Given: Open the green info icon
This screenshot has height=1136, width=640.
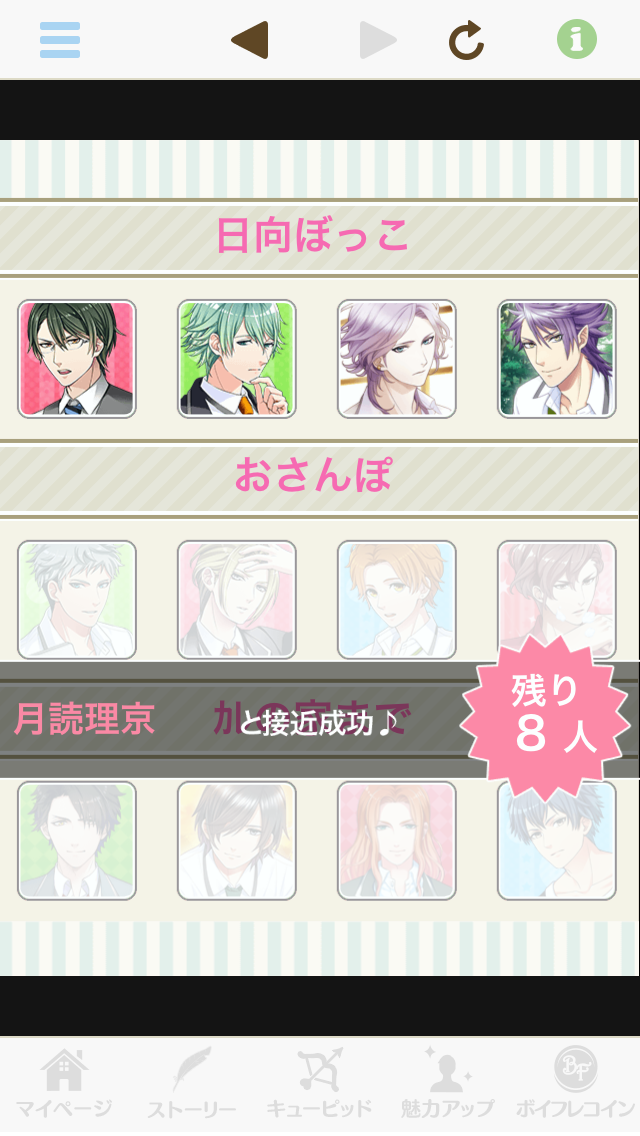Looking at the screenshot, I should [576, 40].
